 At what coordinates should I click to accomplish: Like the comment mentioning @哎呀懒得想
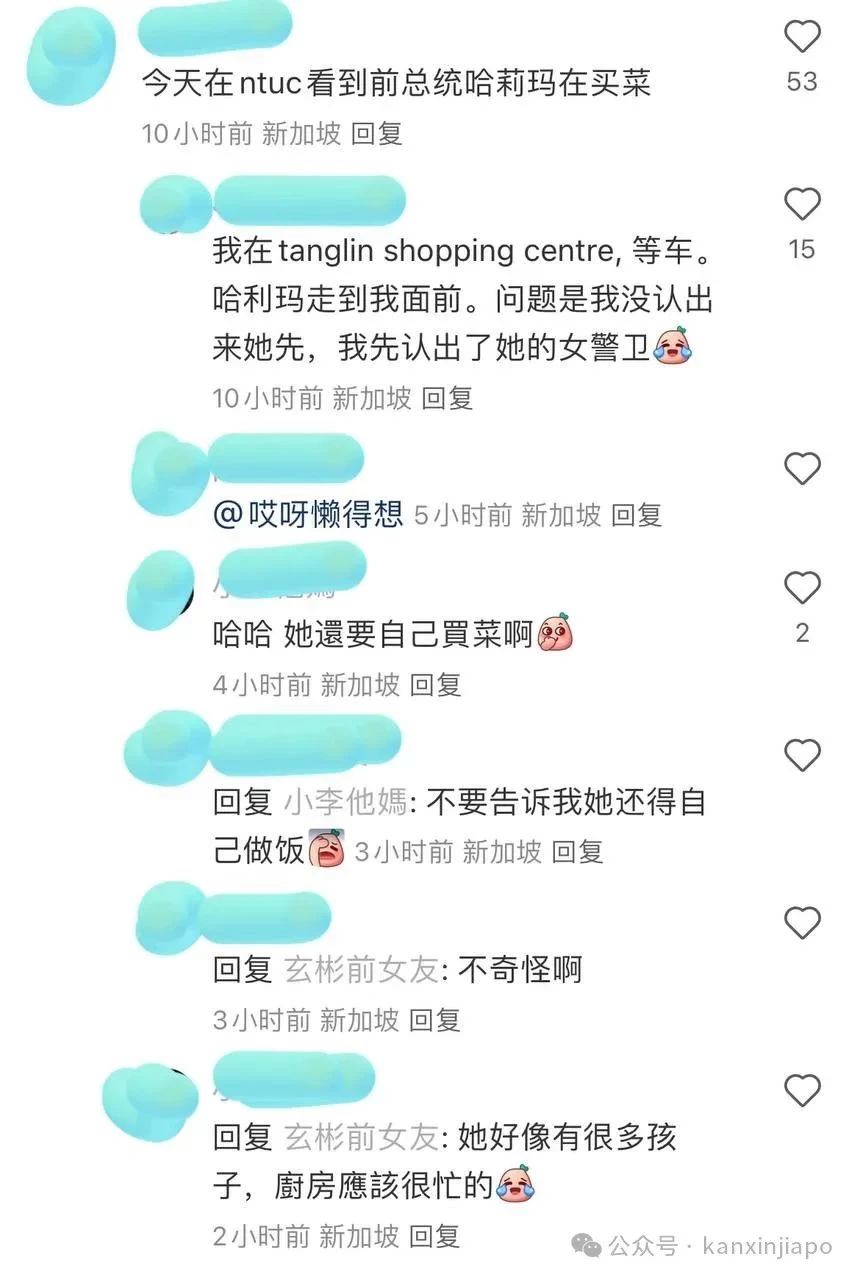click(x=801, y=469)
